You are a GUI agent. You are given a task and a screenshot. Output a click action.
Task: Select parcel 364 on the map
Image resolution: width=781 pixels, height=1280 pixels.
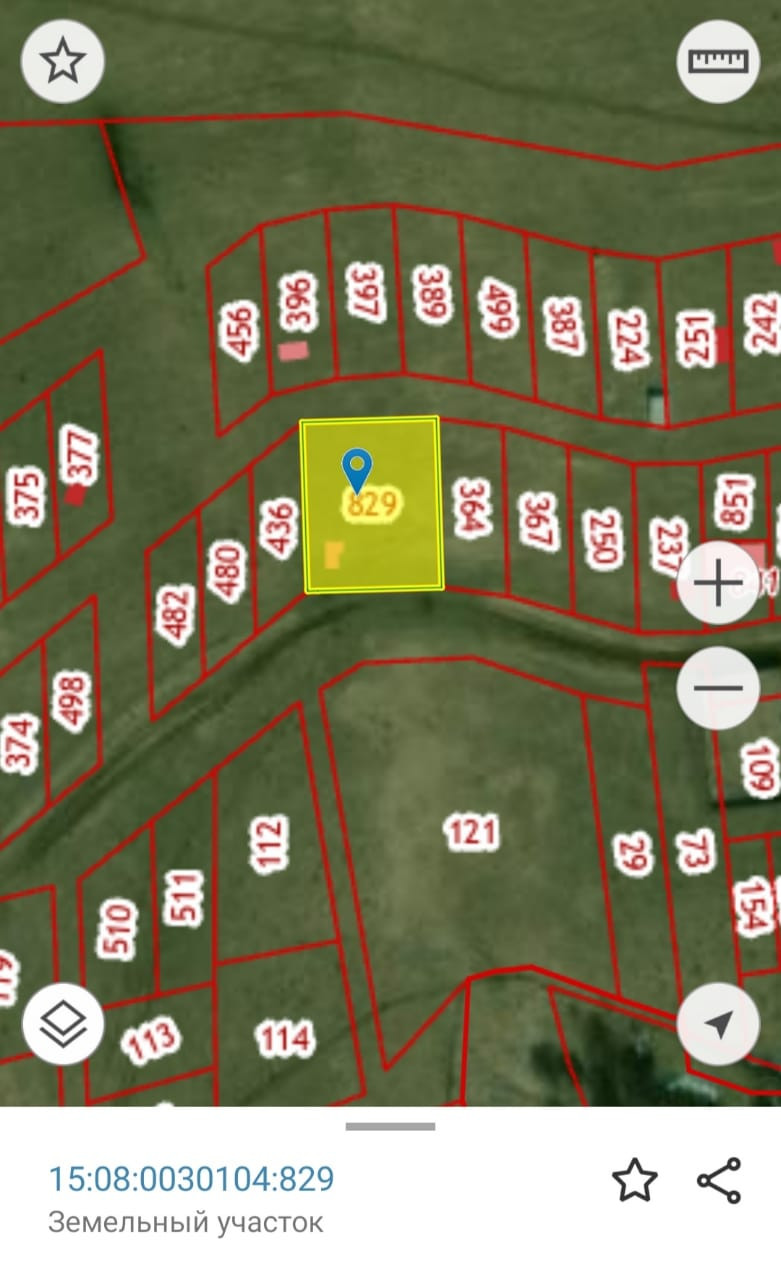click(470, 507)
